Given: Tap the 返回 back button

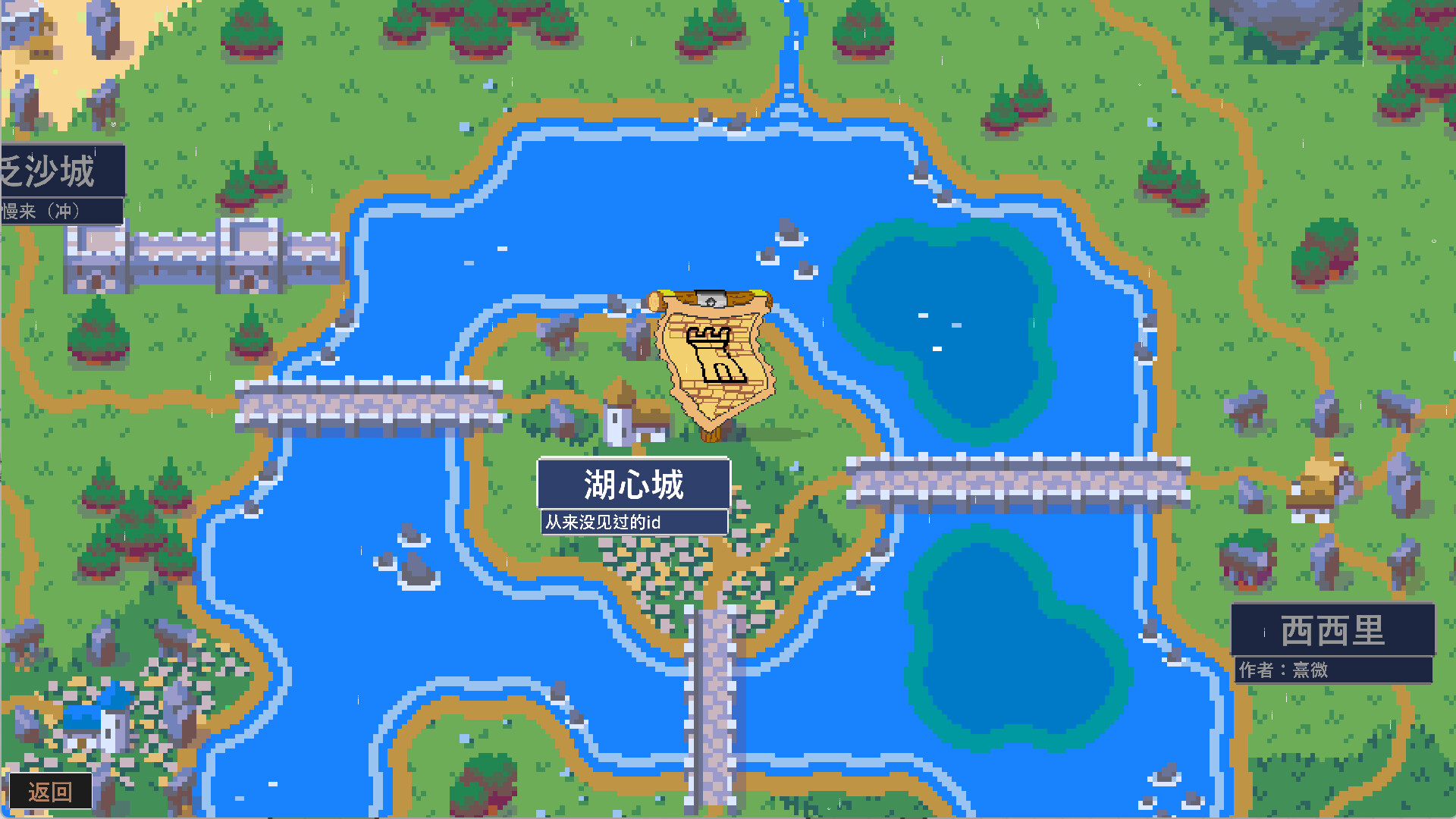Looking at the screenshot, I should pos(50,792).
